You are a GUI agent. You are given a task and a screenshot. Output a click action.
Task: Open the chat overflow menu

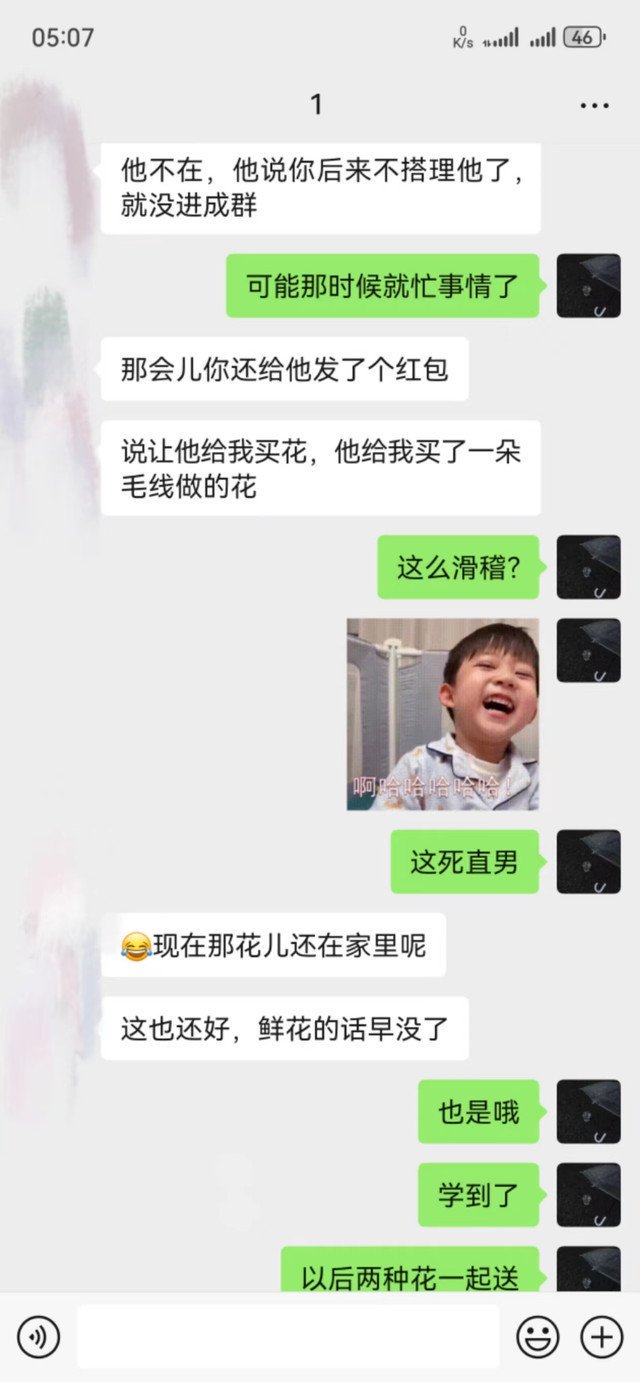(x=594, y=105)
